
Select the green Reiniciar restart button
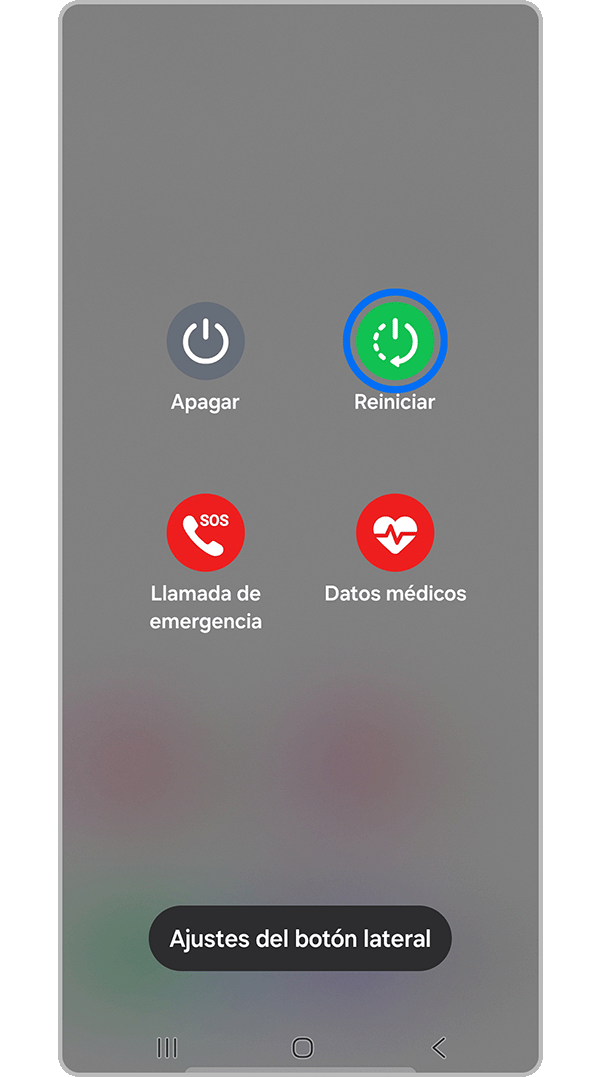pos(395,342)
